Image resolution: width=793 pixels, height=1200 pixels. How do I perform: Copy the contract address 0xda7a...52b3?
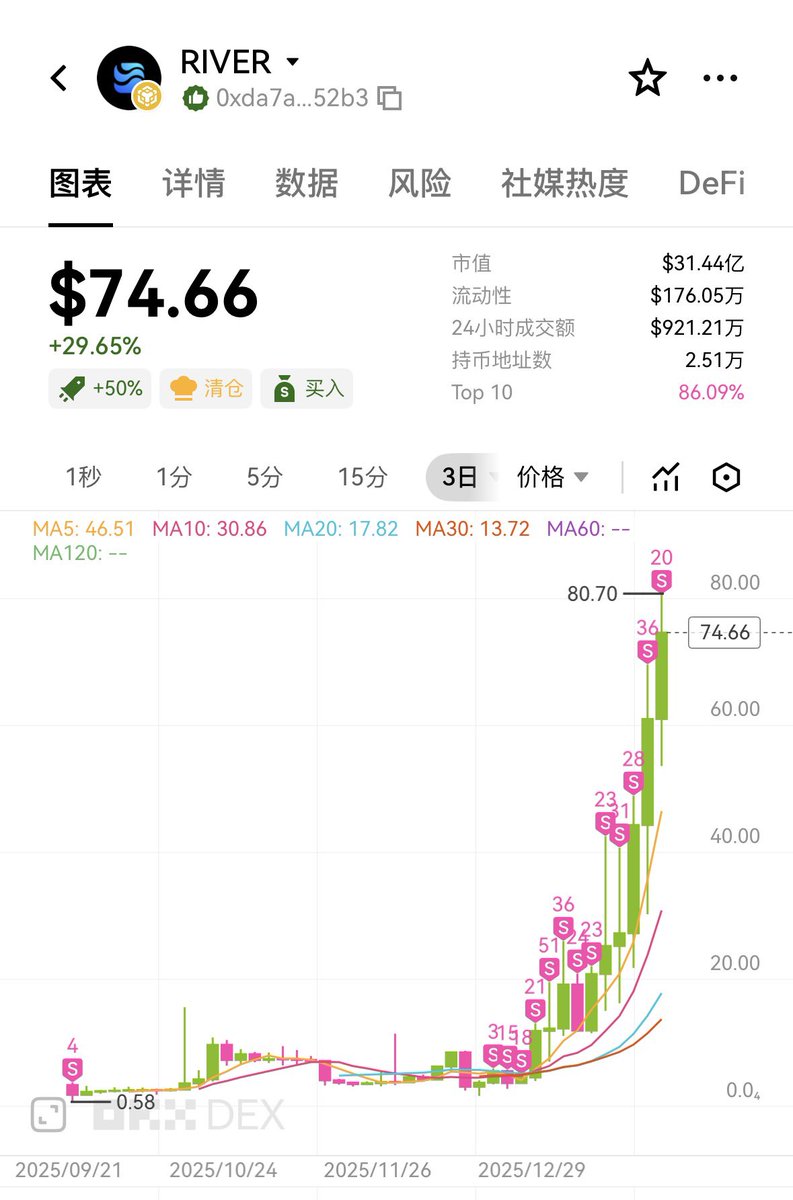[x=390, y=98]
